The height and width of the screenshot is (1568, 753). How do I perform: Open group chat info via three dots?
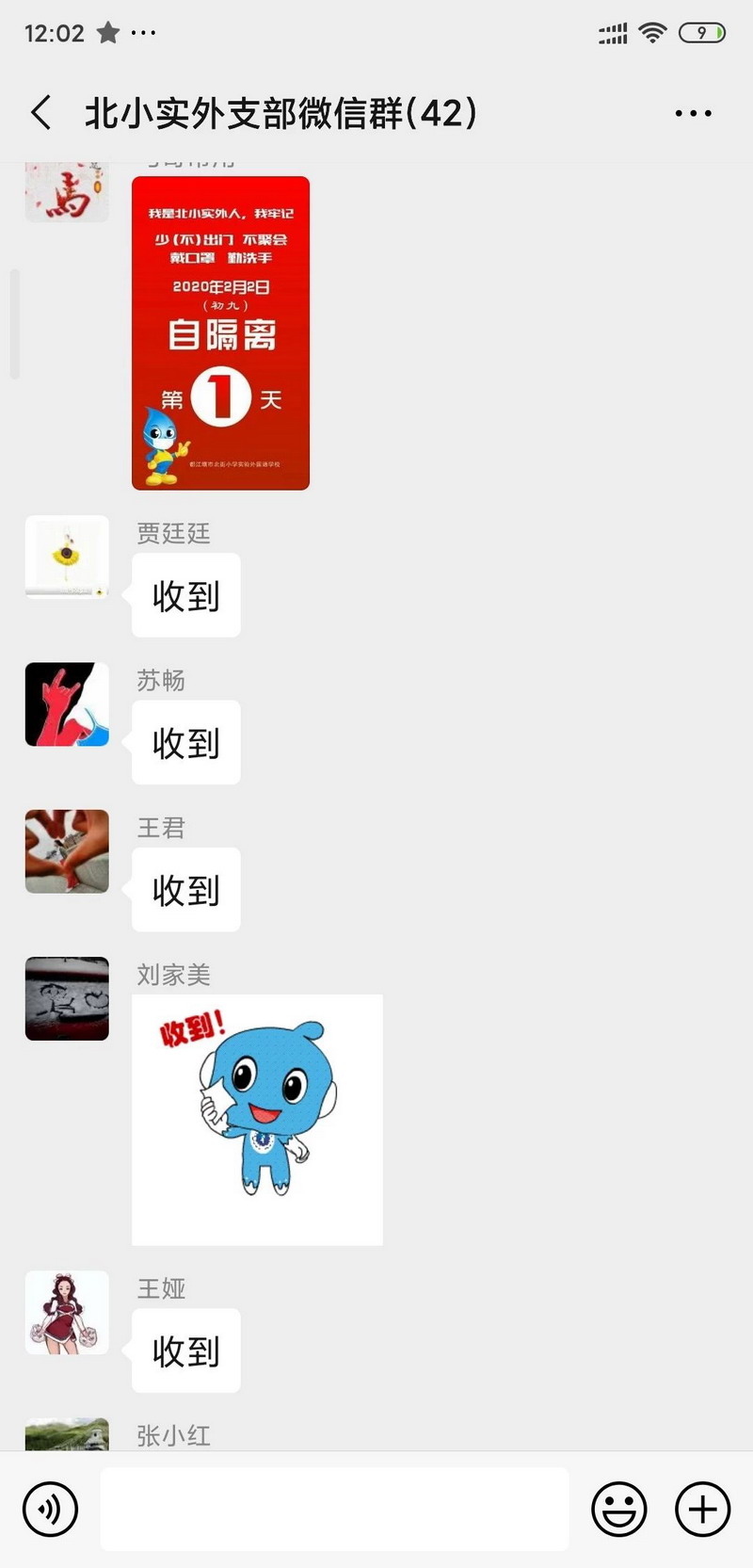(693, 114)
